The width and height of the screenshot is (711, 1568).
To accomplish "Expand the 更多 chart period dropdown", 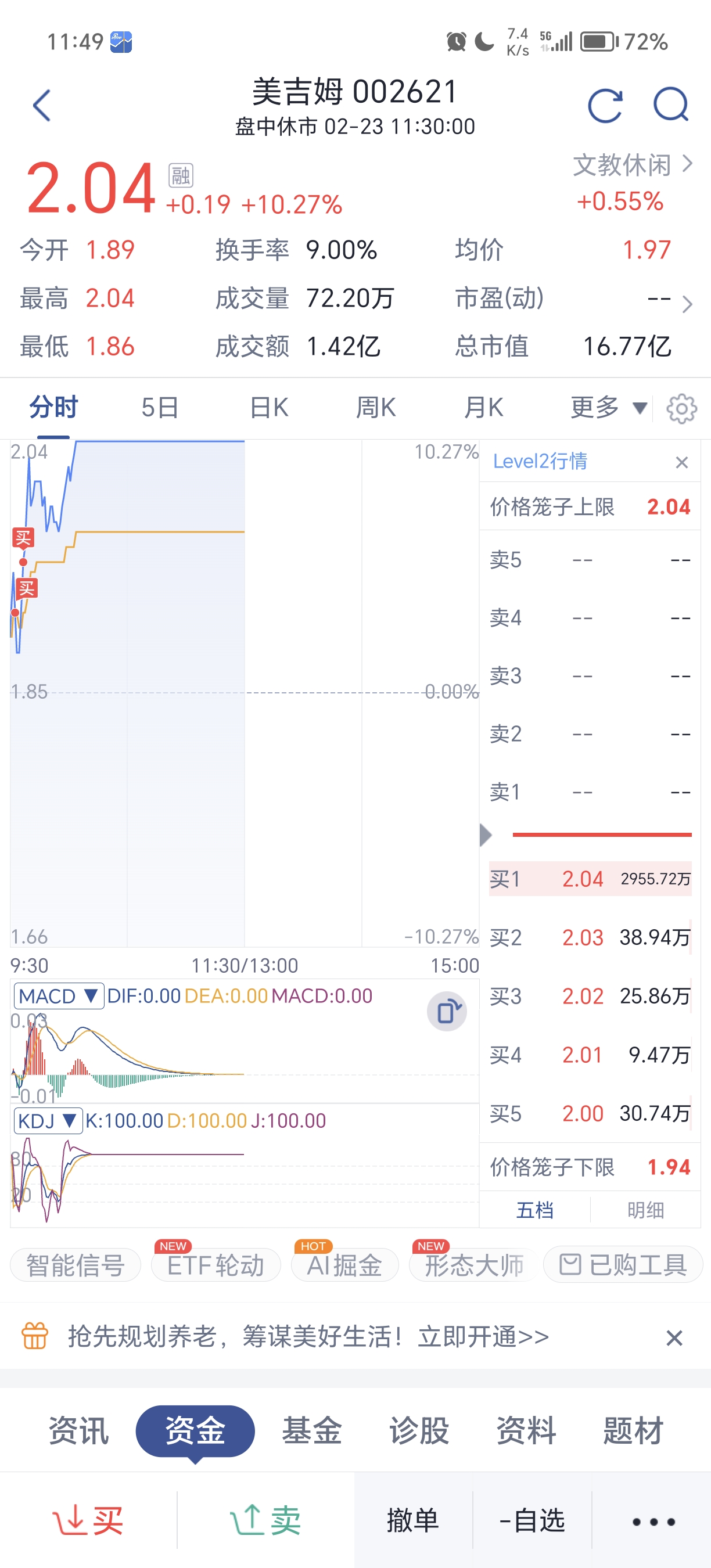I will pyautogui.click(x=608, y=407).
